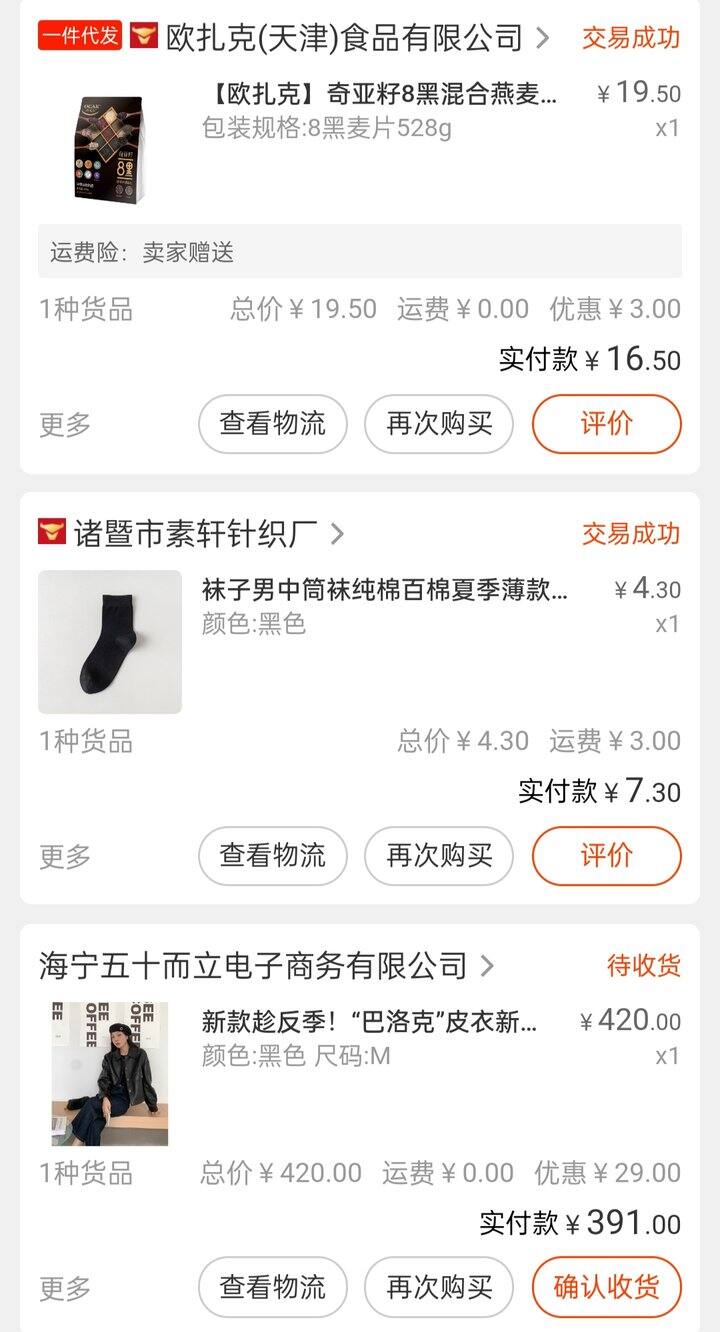Confirm receipt with 确认收货
The image size is (720, 1332).
coord(607,1288)
